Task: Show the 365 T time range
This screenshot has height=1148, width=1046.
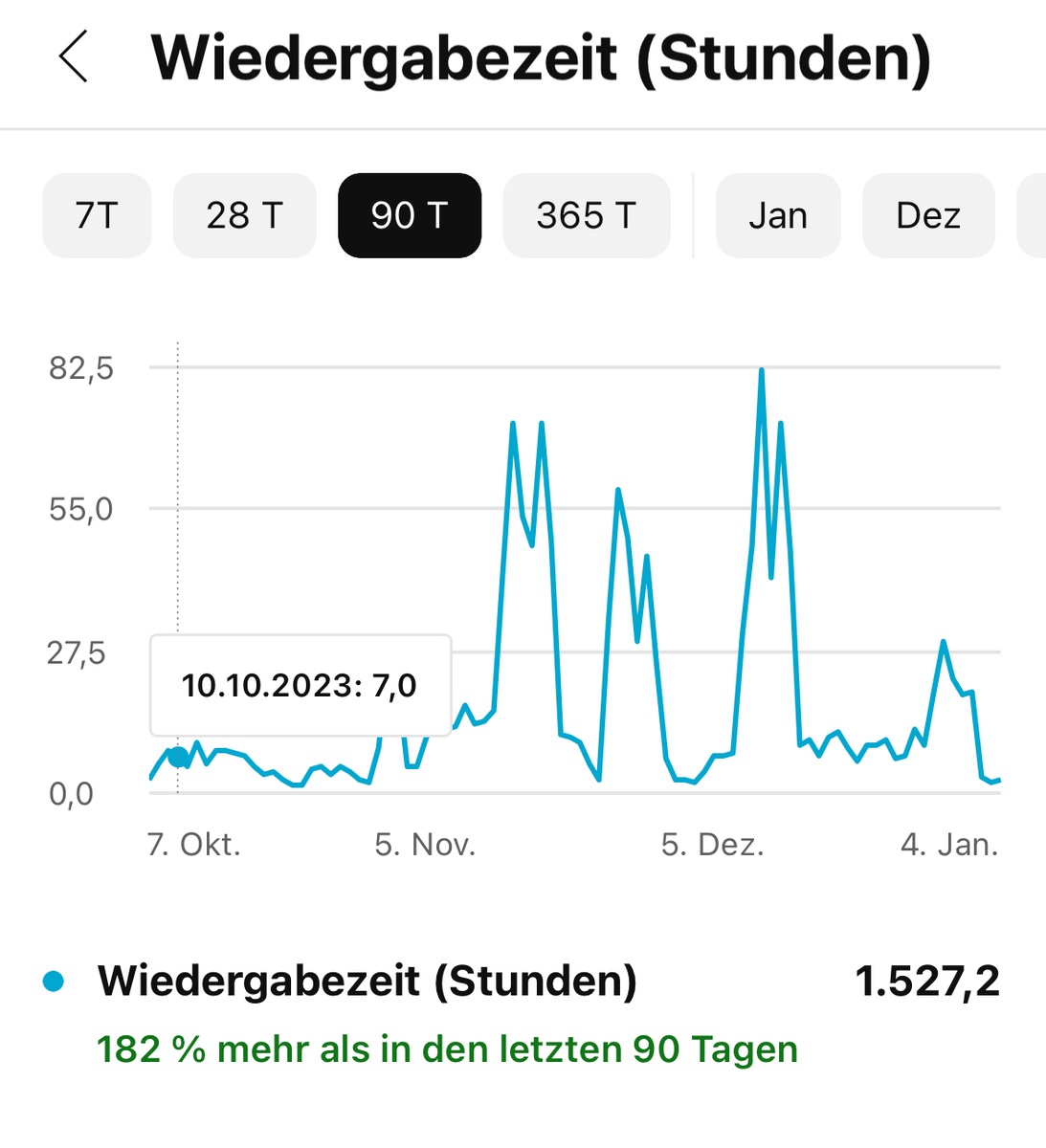Action: coord(586,215)
